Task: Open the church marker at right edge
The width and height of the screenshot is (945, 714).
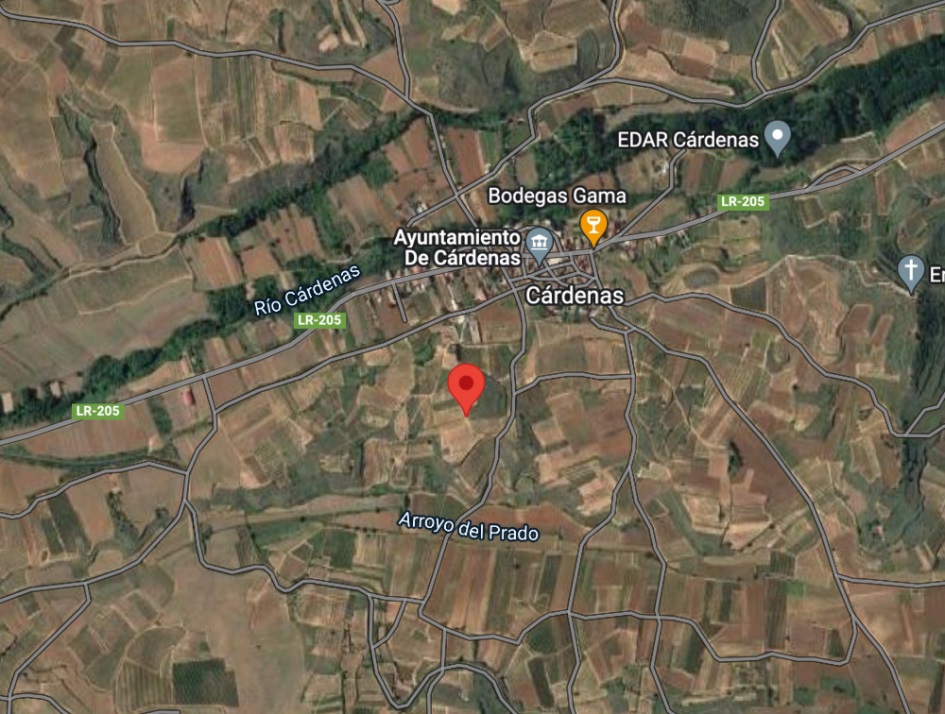Action: point(910,271)
